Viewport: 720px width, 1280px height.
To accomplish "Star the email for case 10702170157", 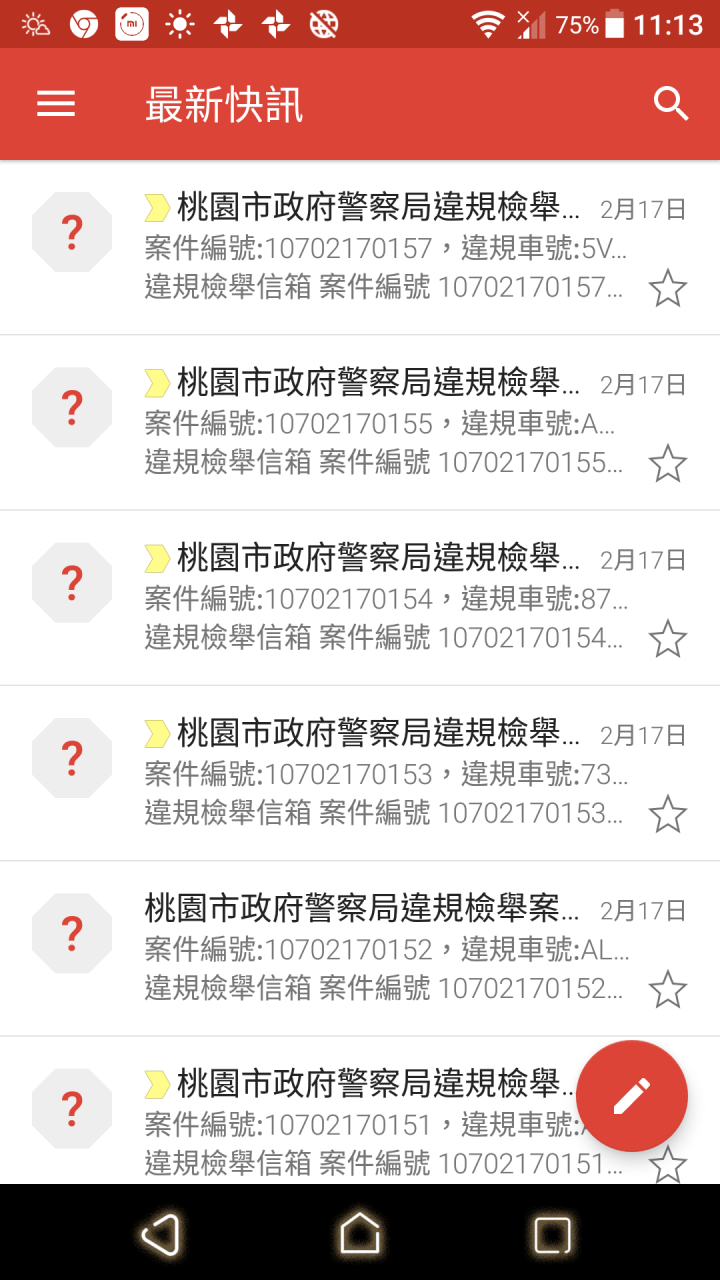I will tap(668, 288).
